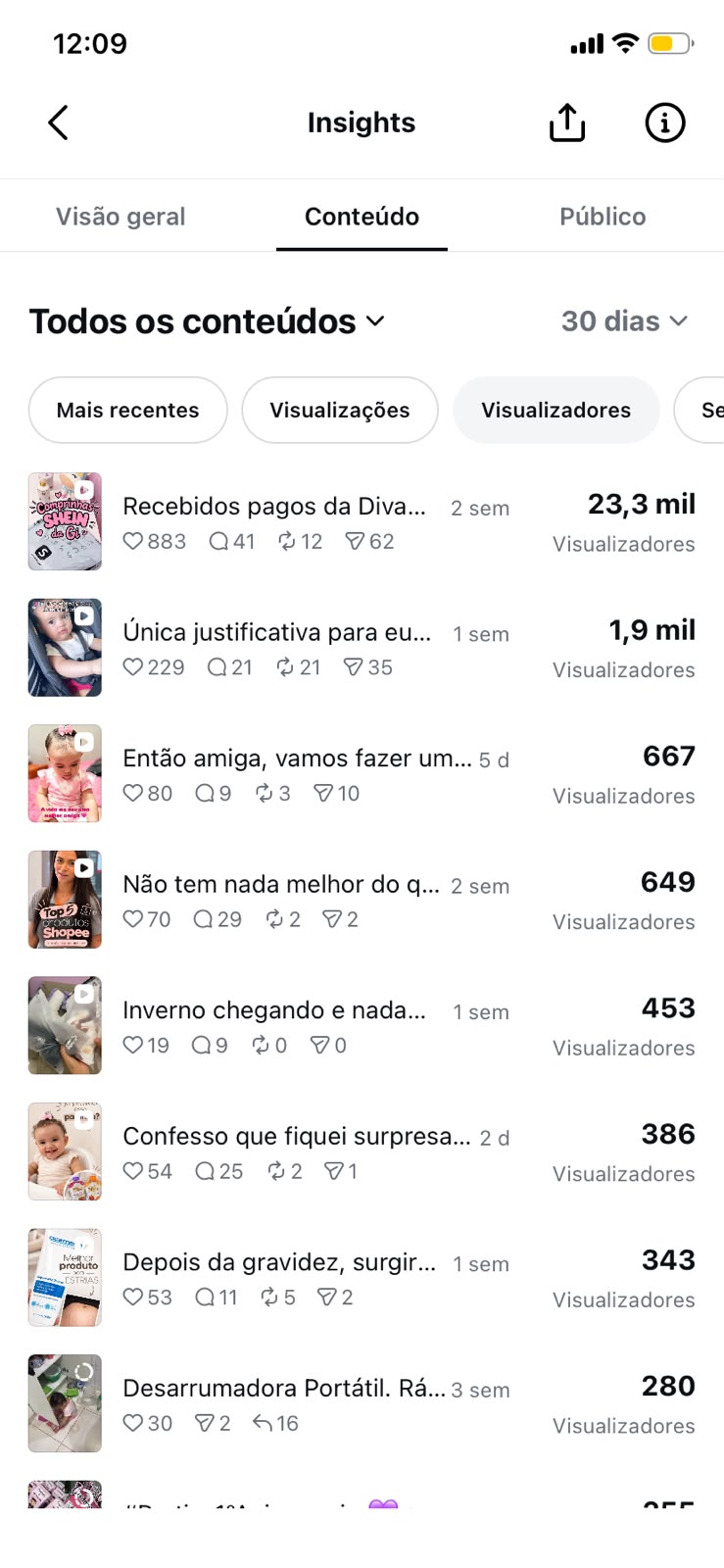
Task: Share the insights report
Action: coord(567,122)
